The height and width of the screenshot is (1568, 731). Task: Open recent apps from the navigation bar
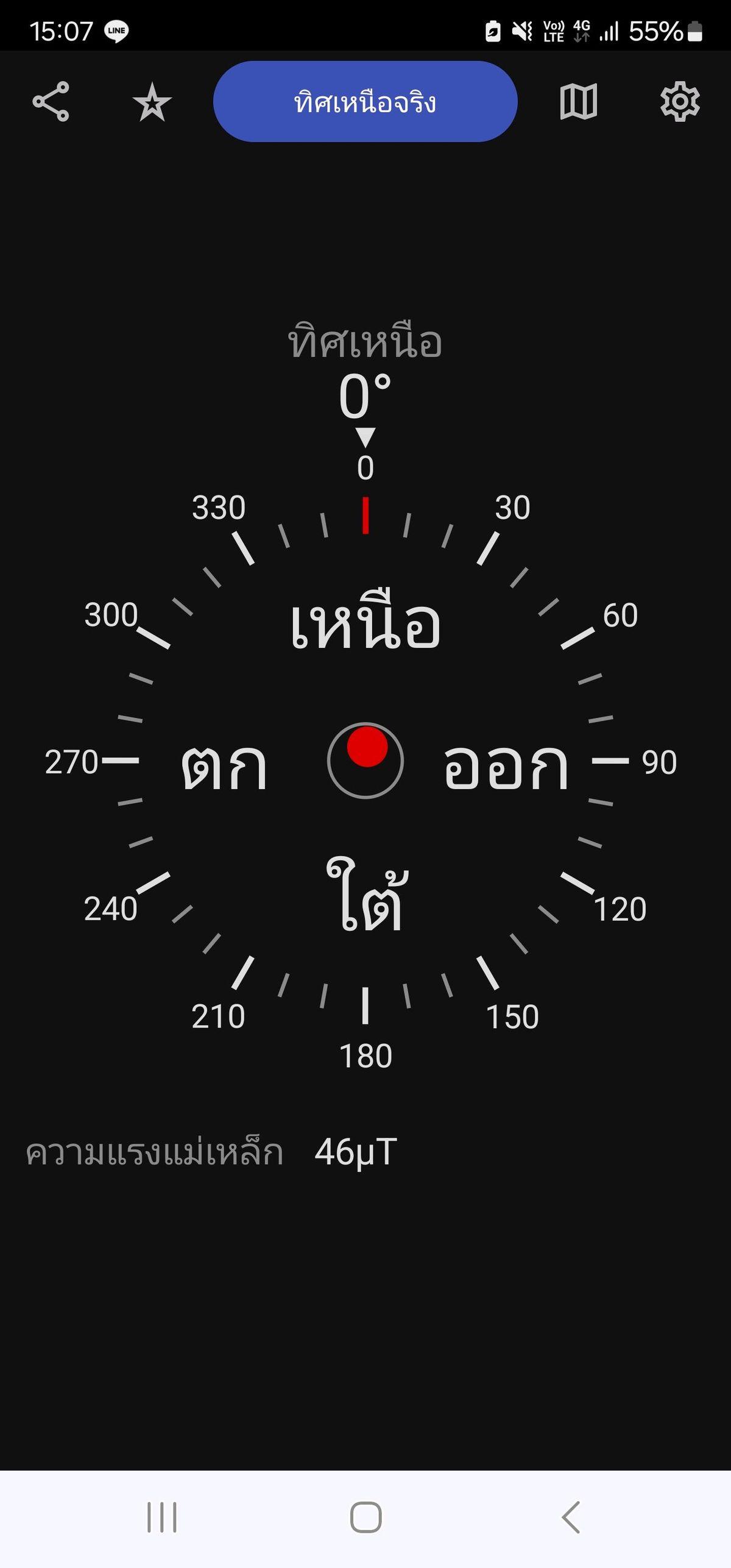point(162,1516)
